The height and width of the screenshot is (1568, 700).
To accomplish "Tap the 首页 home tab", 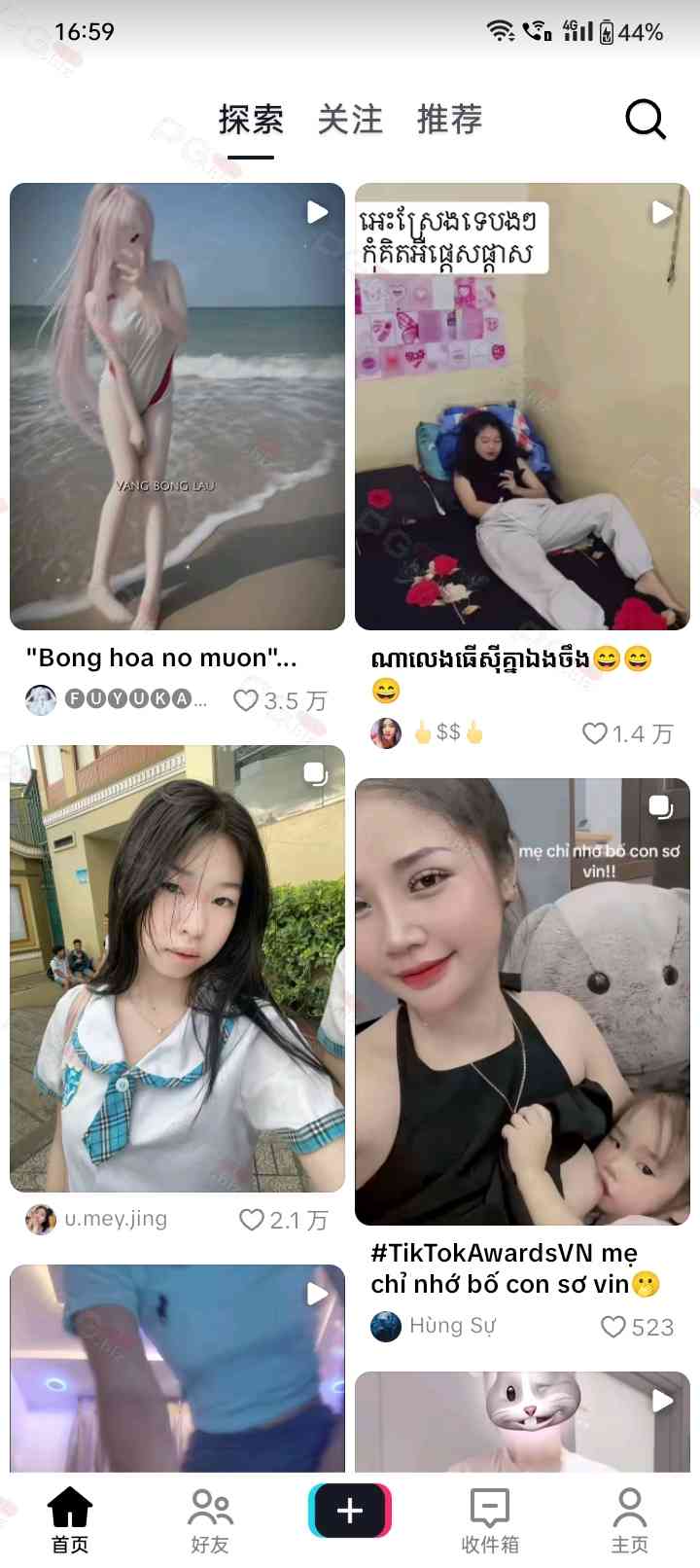I will (x=70, y=1520).
